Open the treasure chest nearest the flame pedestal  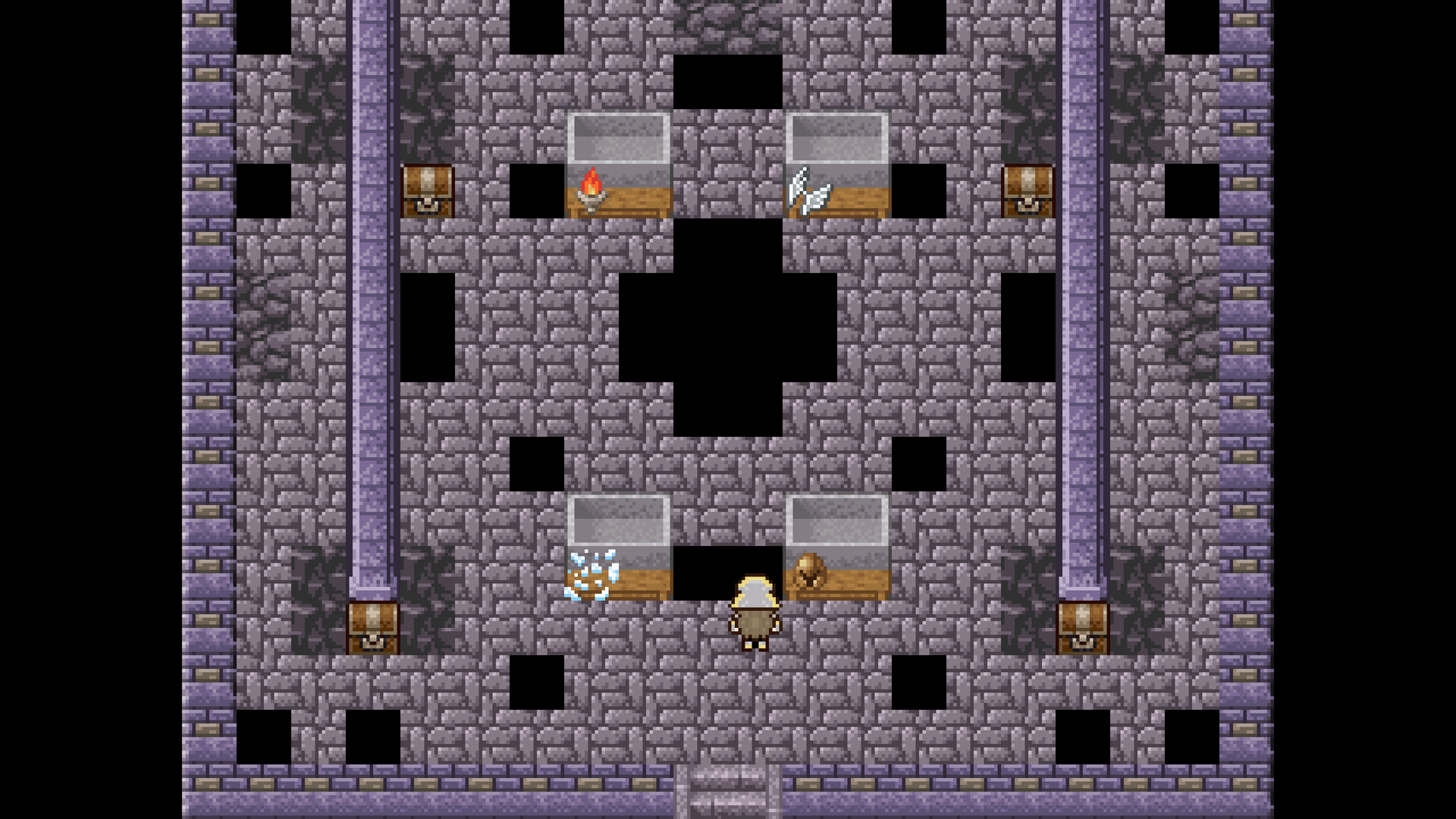pos(427,191)
